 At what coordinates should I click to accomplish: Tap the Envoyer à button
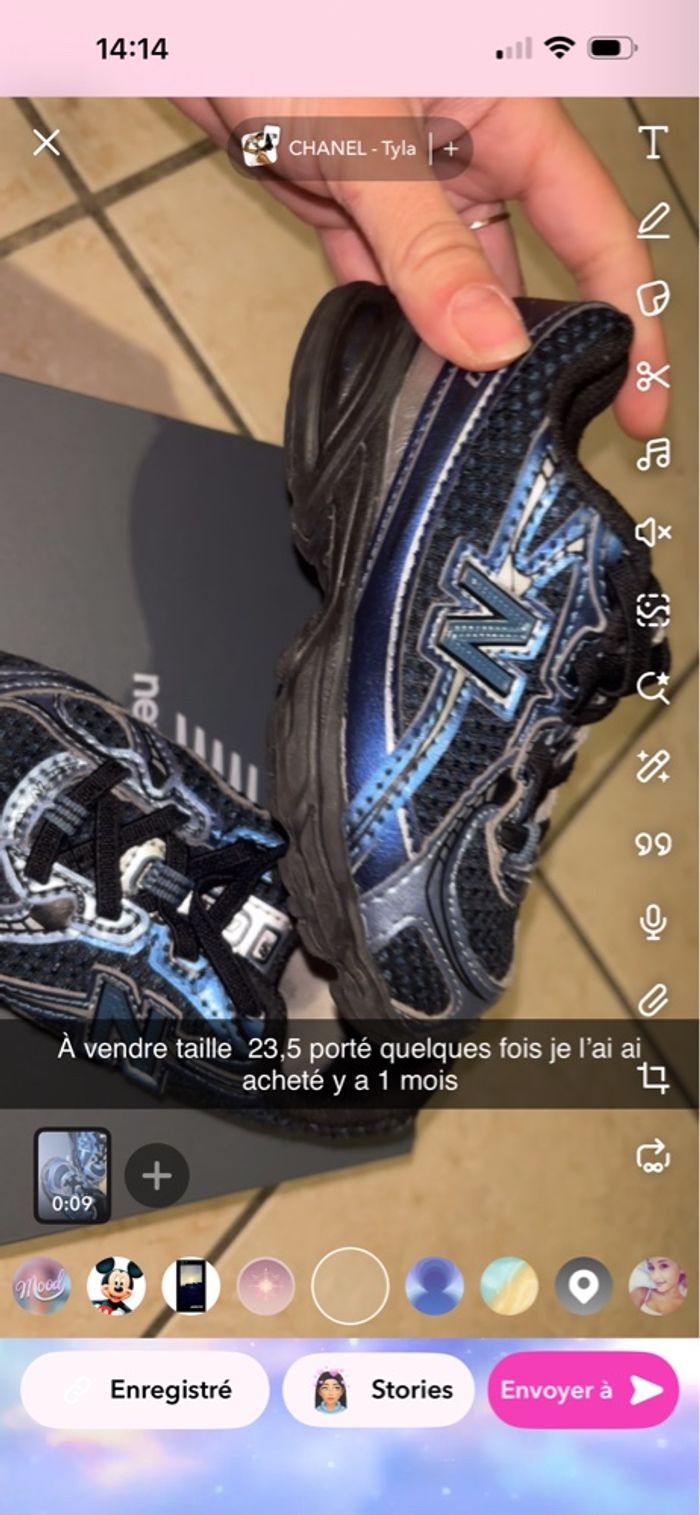click(x=582, y=1389)
